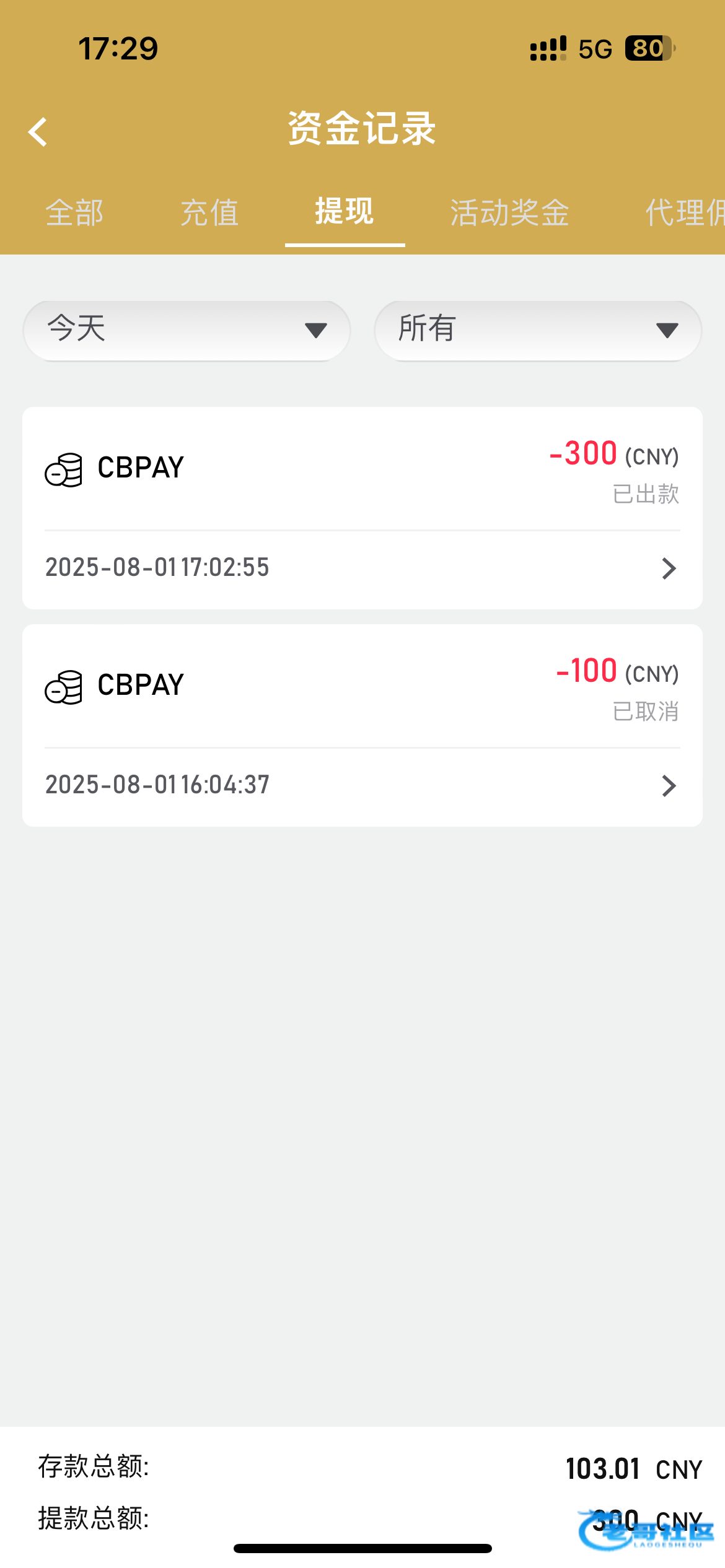This screenshot has width=725, height=1568.
Task: Switch to the 充值 tab
Action: click(x=209, y=212)
